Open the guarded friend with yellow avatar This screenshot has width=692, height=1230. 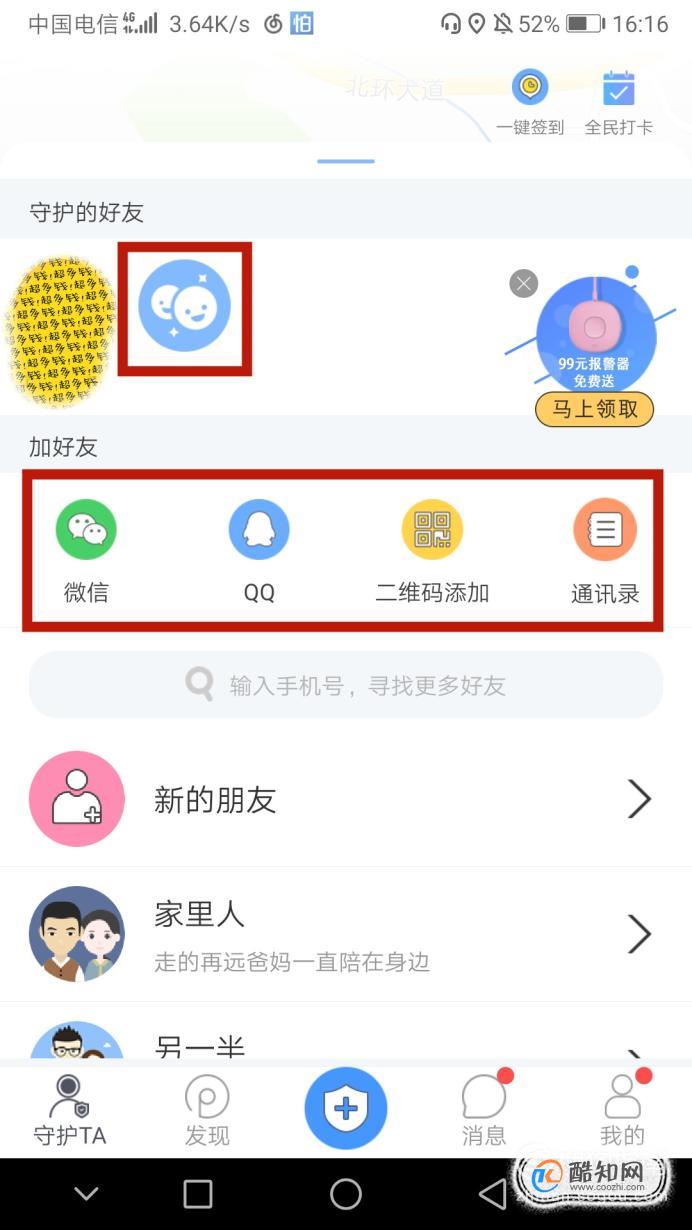[60, 331]
